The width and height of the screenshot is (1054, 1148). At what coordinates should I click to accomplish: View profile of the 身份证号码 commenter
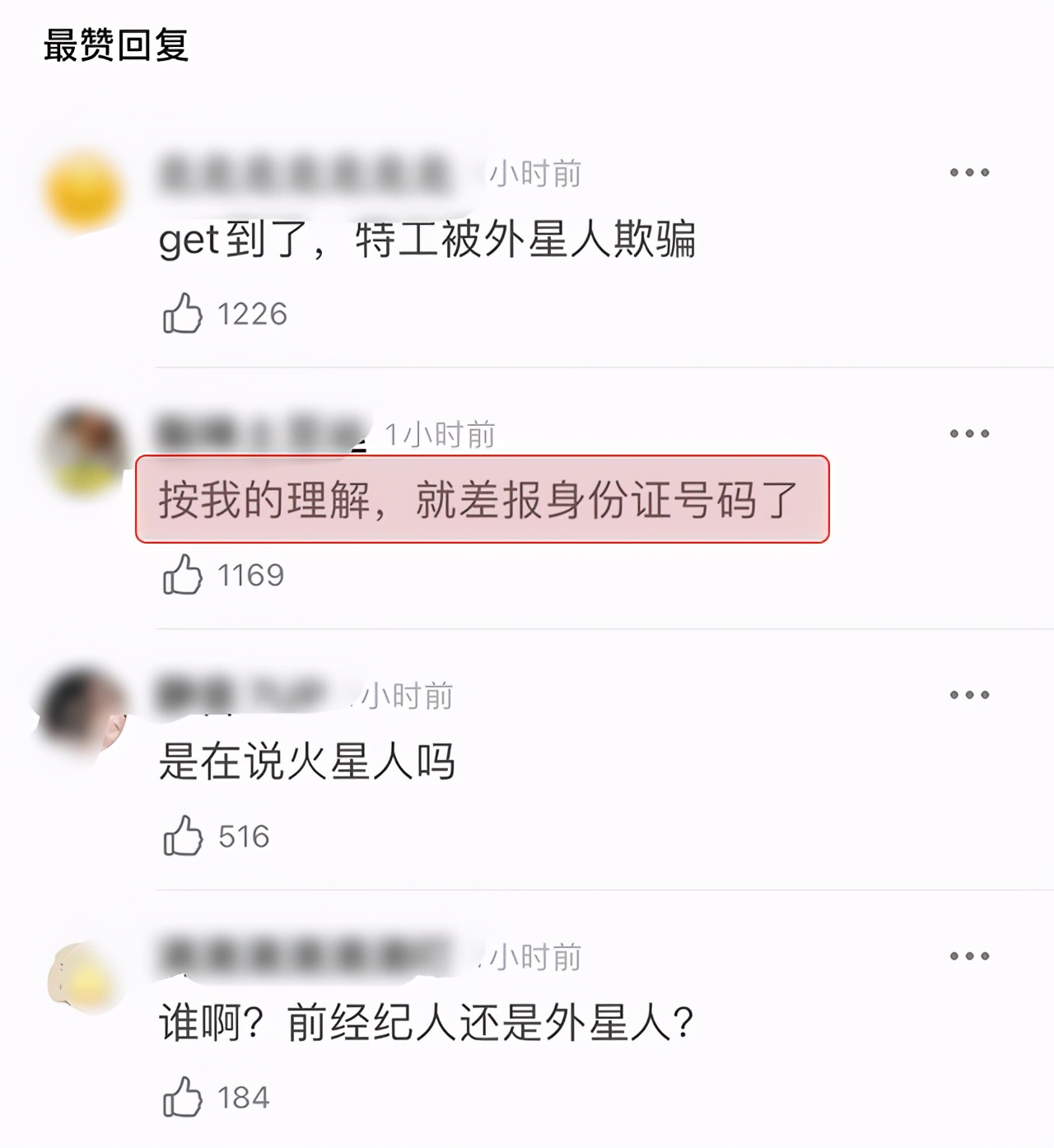83,451
